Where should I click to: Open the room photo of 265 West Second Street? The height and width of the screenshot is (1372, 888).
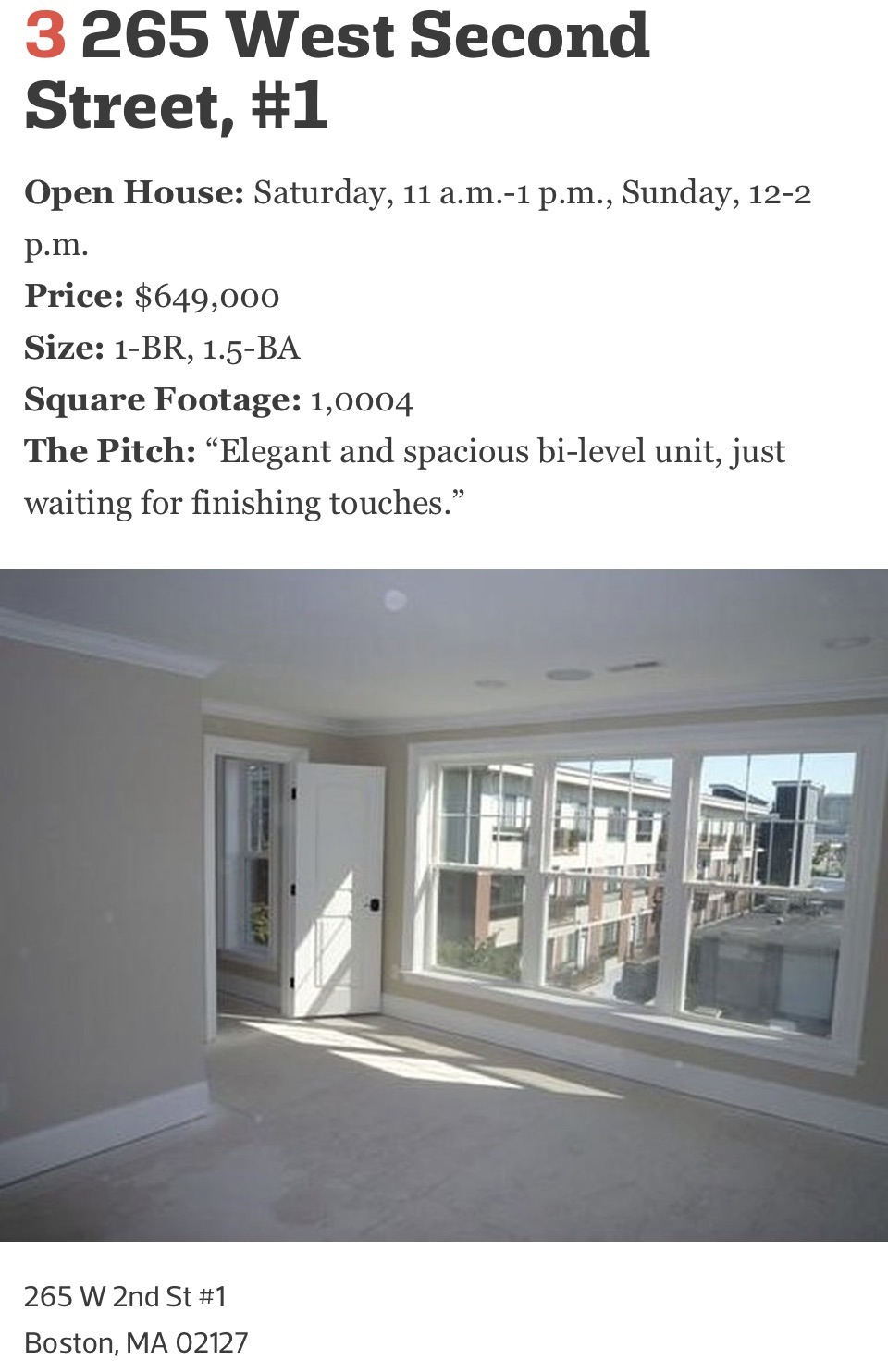click(x=444, y=904)
